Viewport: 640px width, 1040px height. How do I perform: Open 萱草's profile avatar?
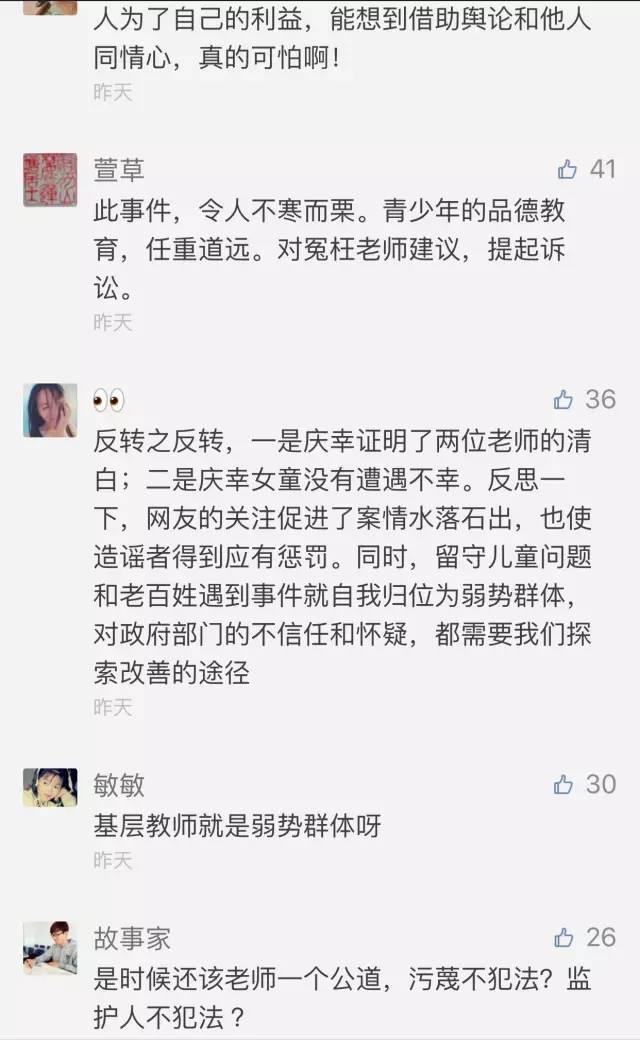coord(50,181)
